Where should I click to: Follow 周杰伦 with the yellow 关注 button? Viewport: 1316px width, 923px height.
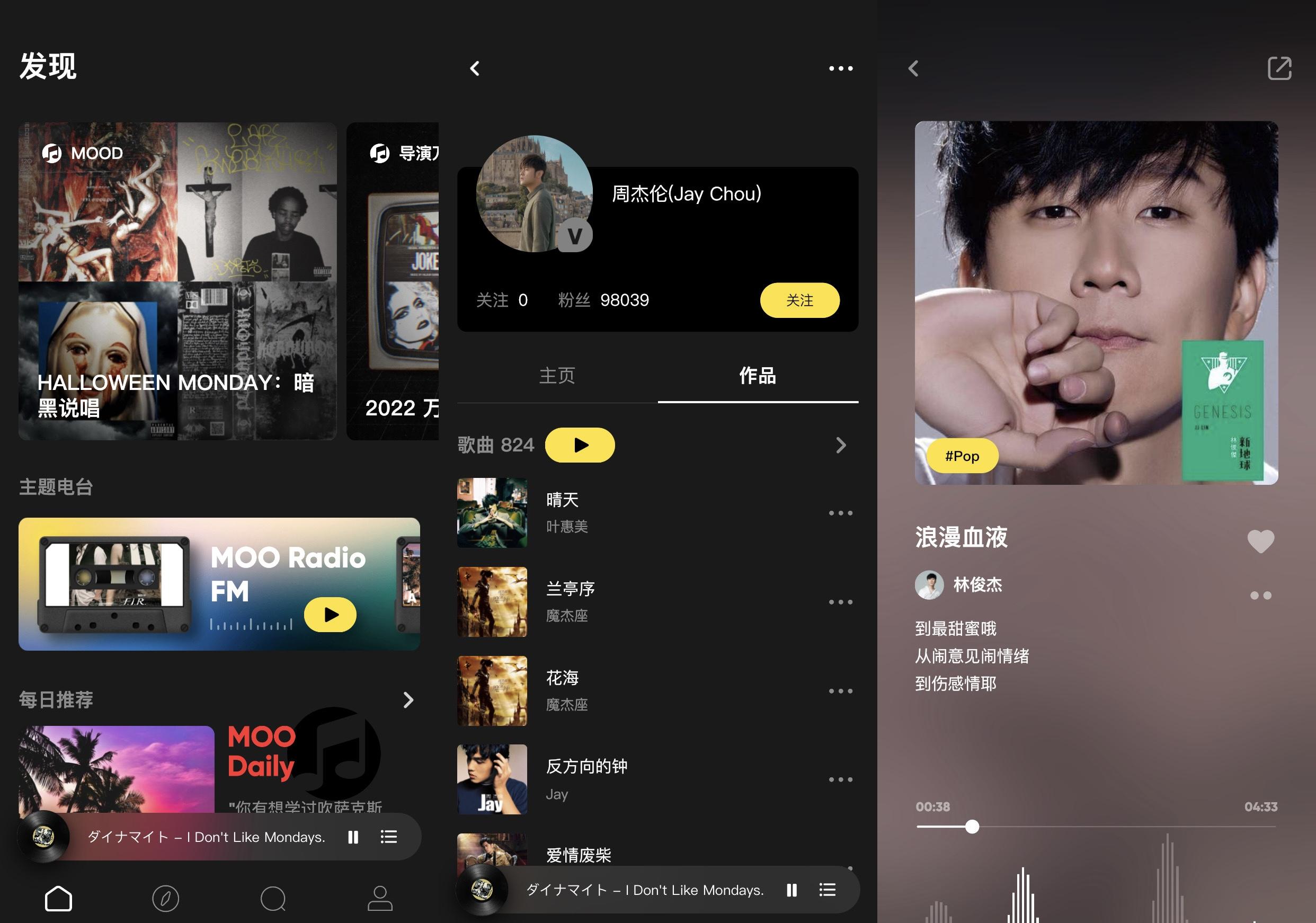pyautogui.click(x=799, y=300)
